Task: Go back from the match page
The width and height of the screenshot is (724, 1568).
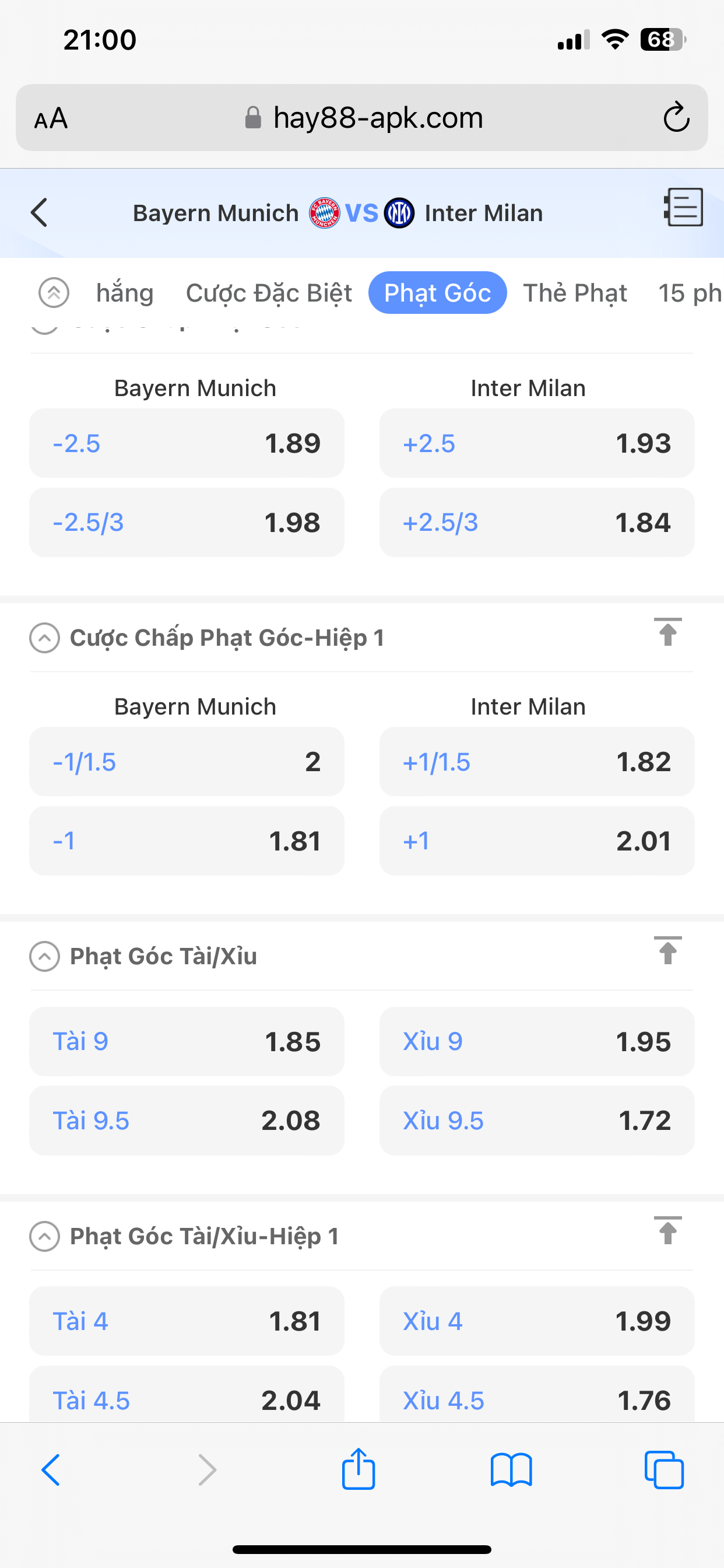Action: [x=39, y=212]
